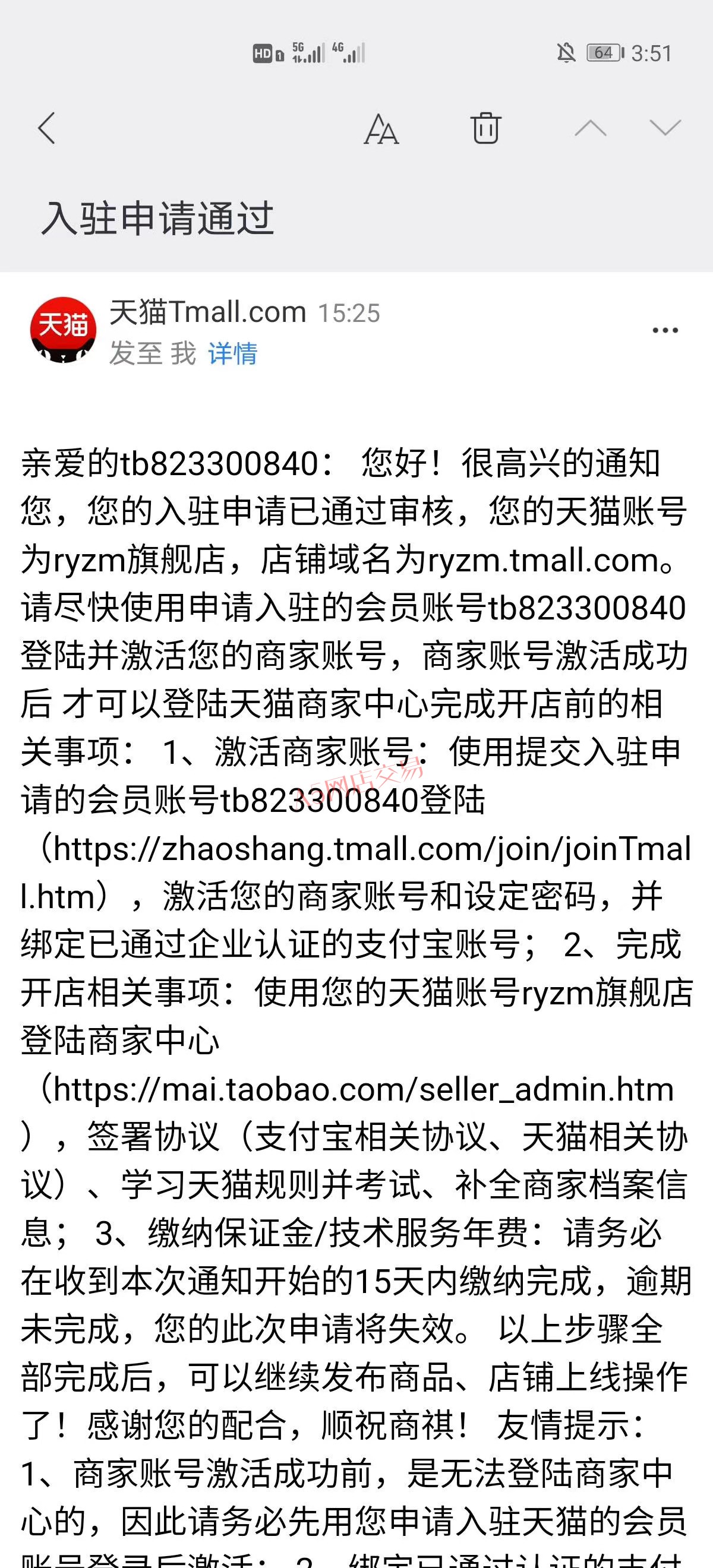
Task: Go to the previous email
Action: (x=590, y=128)
